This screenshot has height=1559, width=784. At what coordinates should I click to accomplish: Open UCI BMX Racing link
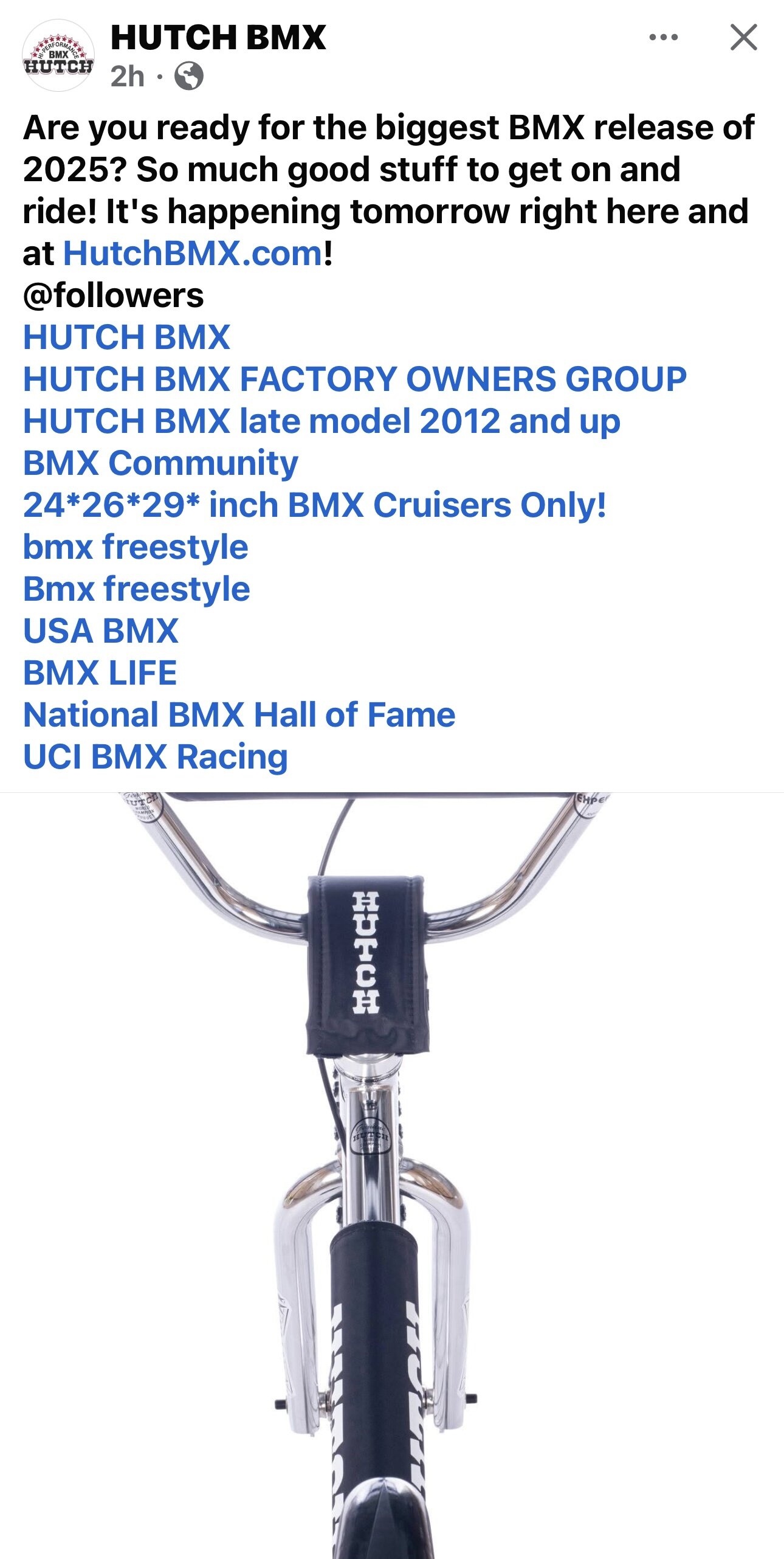click(156, 756)
